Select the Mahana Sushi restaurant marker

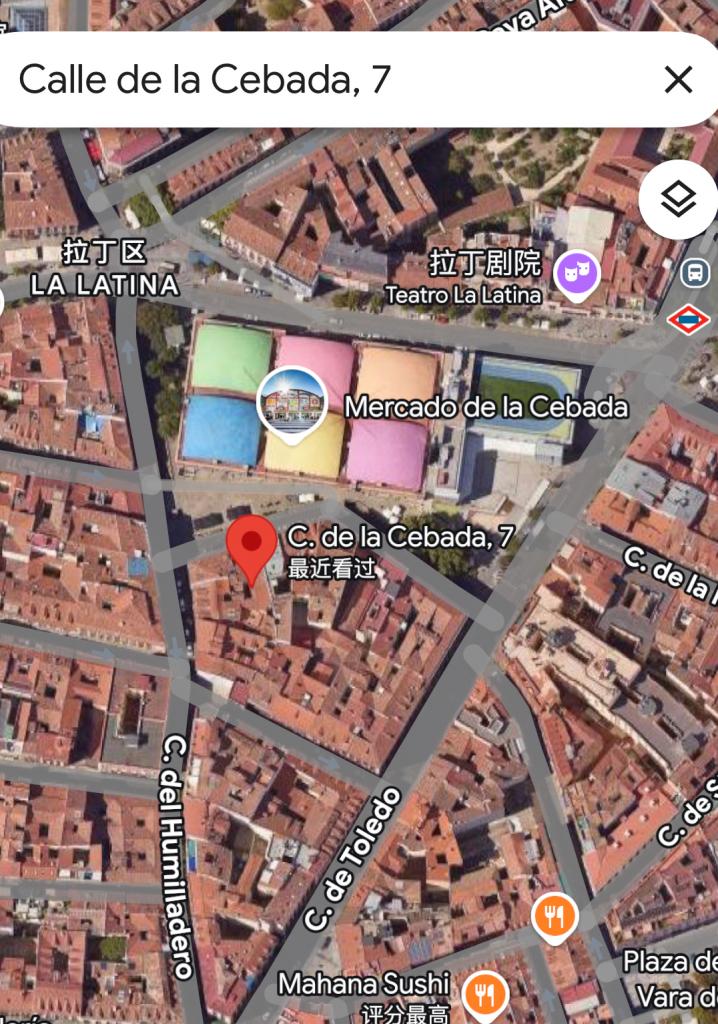(485, 994)
